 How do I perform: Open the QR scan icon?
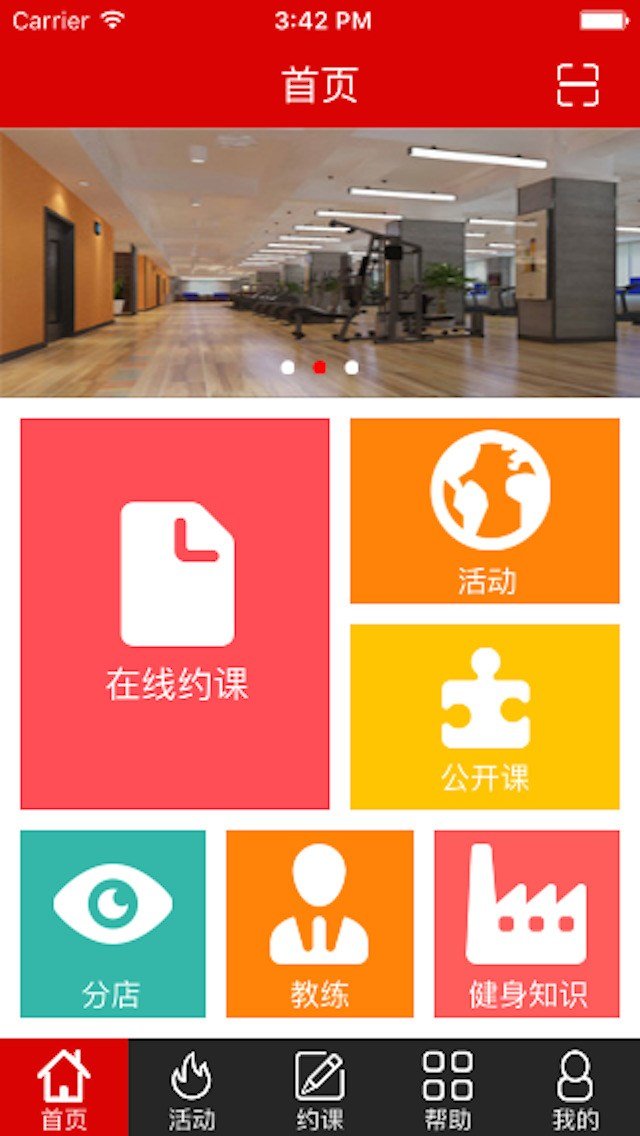coord(578,85)
